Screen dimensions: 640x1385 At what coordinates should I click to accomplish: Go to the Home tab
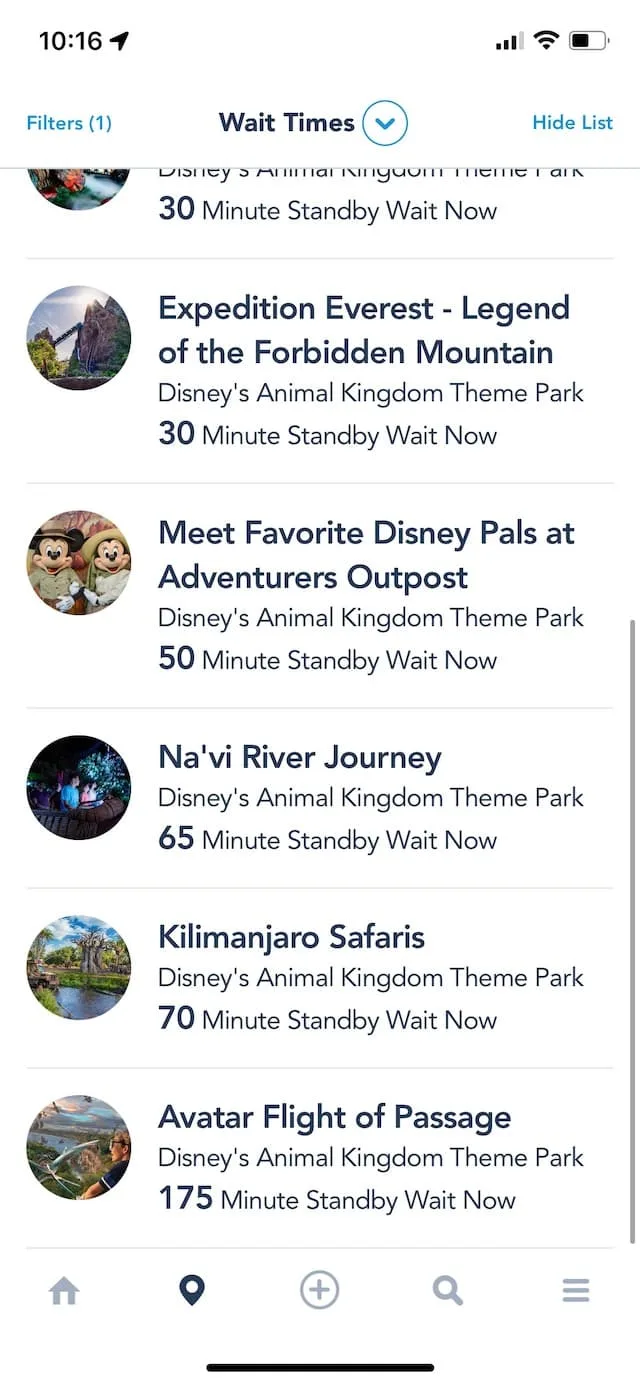64,1291
